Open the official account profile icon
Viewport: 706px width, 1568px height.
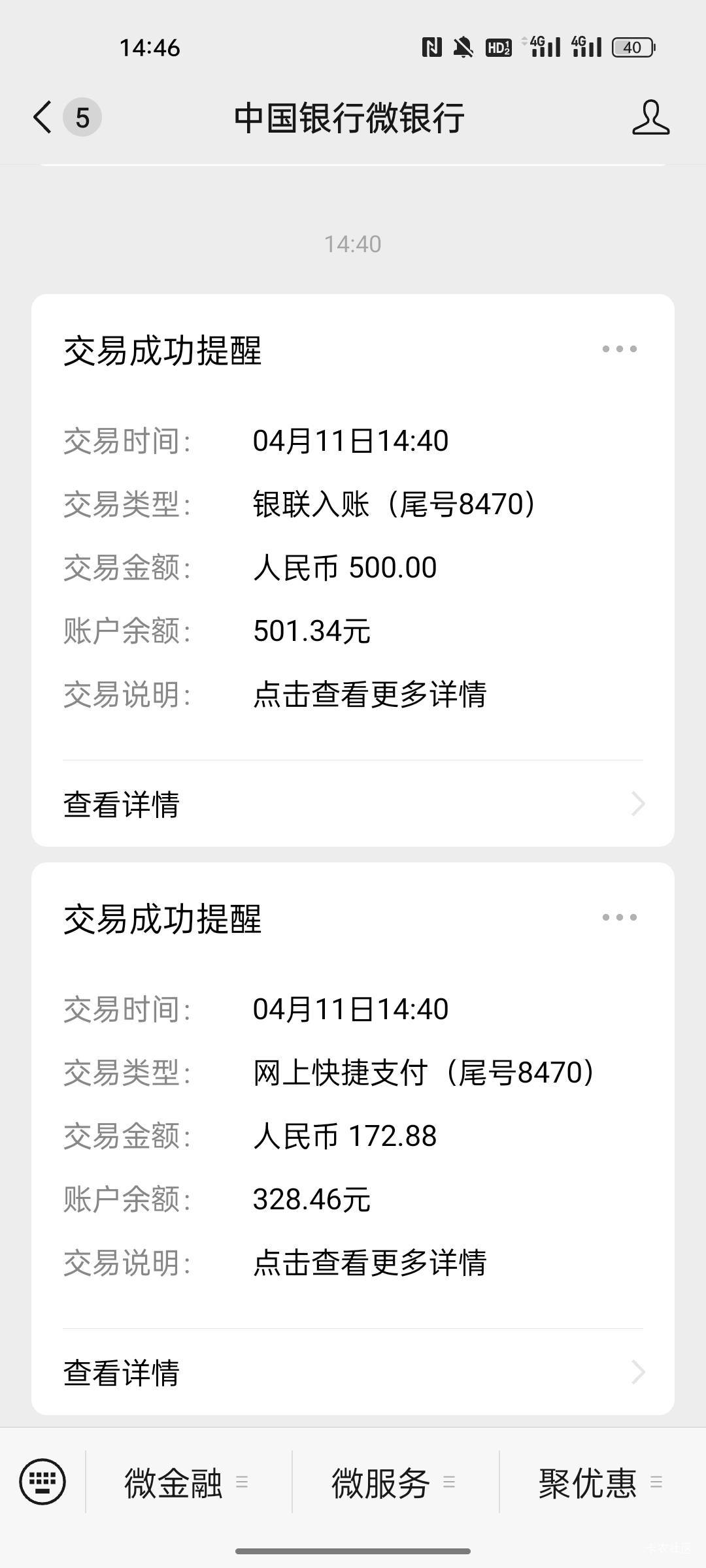[x=650, y=118]
